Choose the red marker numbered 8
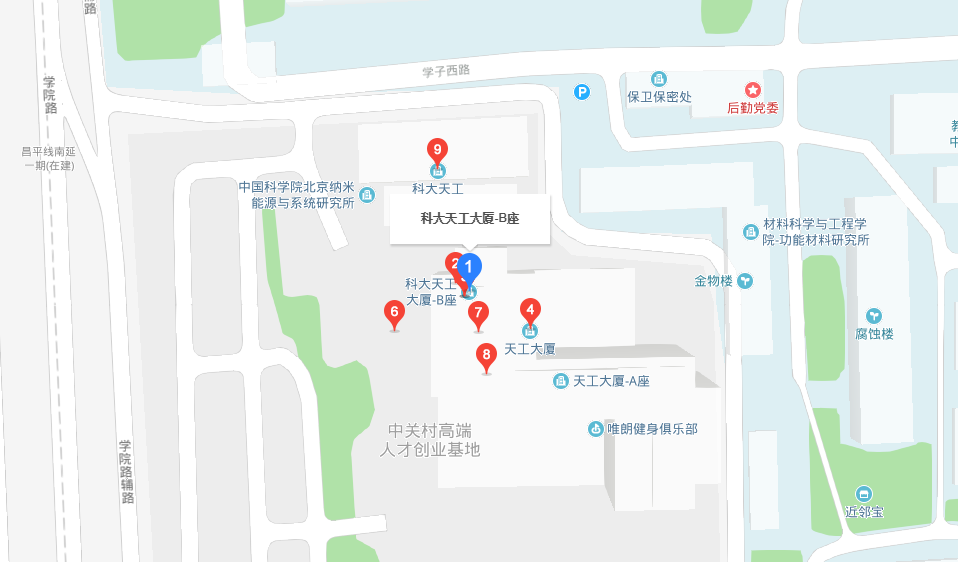The width and height of the screenshot is (958, 562). click(487, 355)
